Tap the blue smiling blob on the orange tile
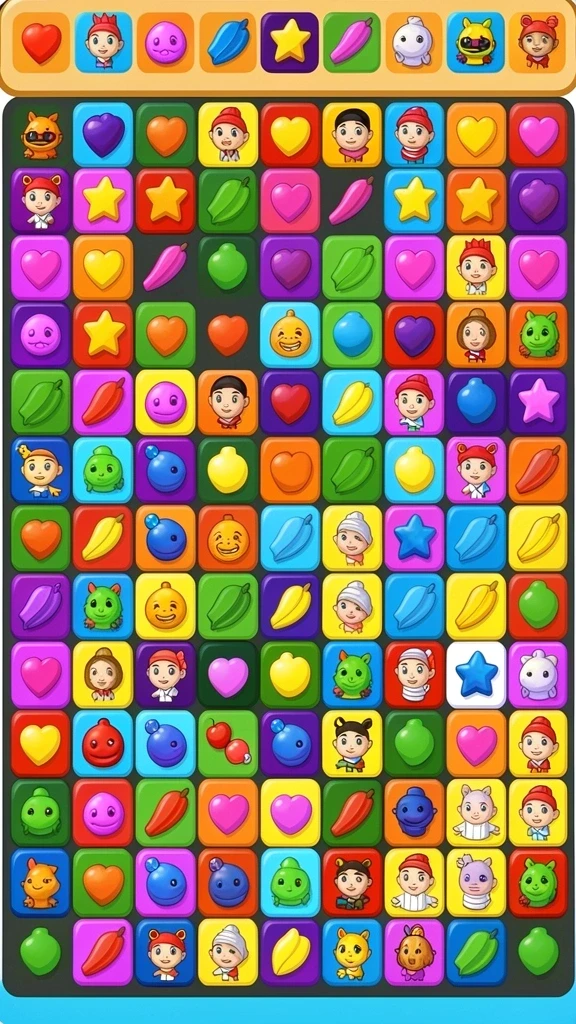Screen dimensions: 576x1024 pyautogui.click(x=414, y=812)
